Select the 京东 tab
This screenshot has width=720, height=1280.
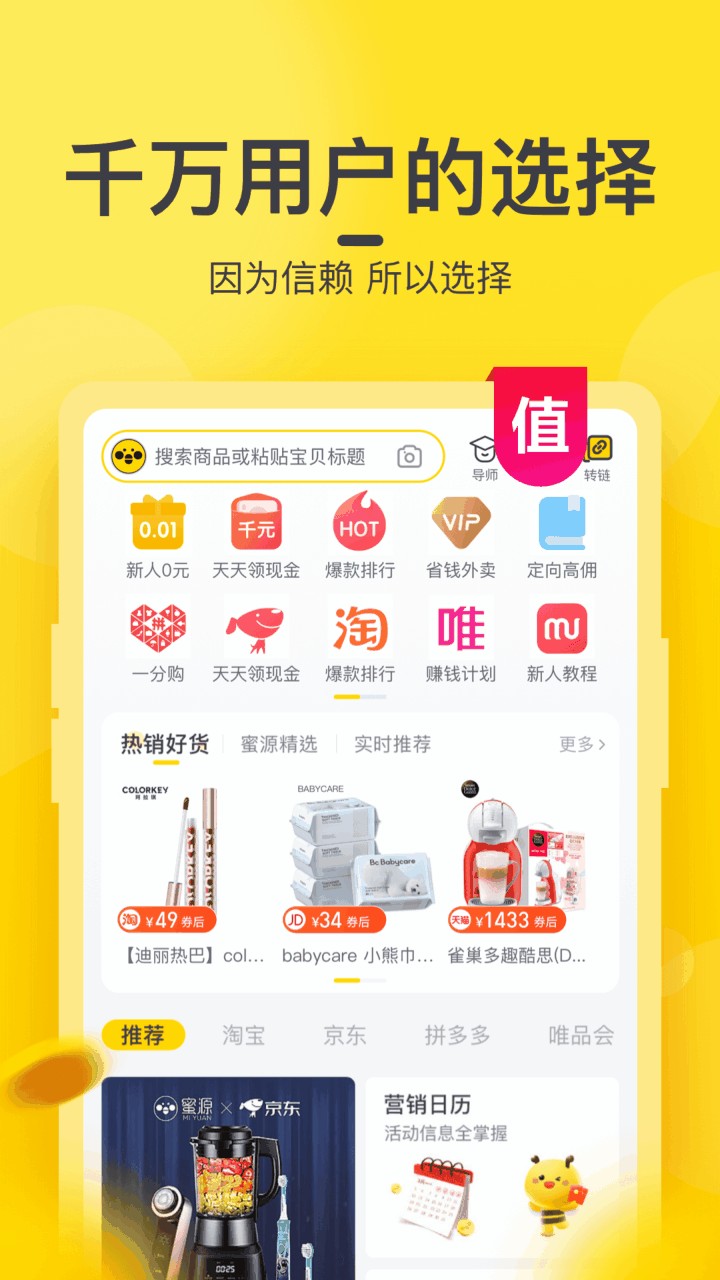(x=343, y=1036)
